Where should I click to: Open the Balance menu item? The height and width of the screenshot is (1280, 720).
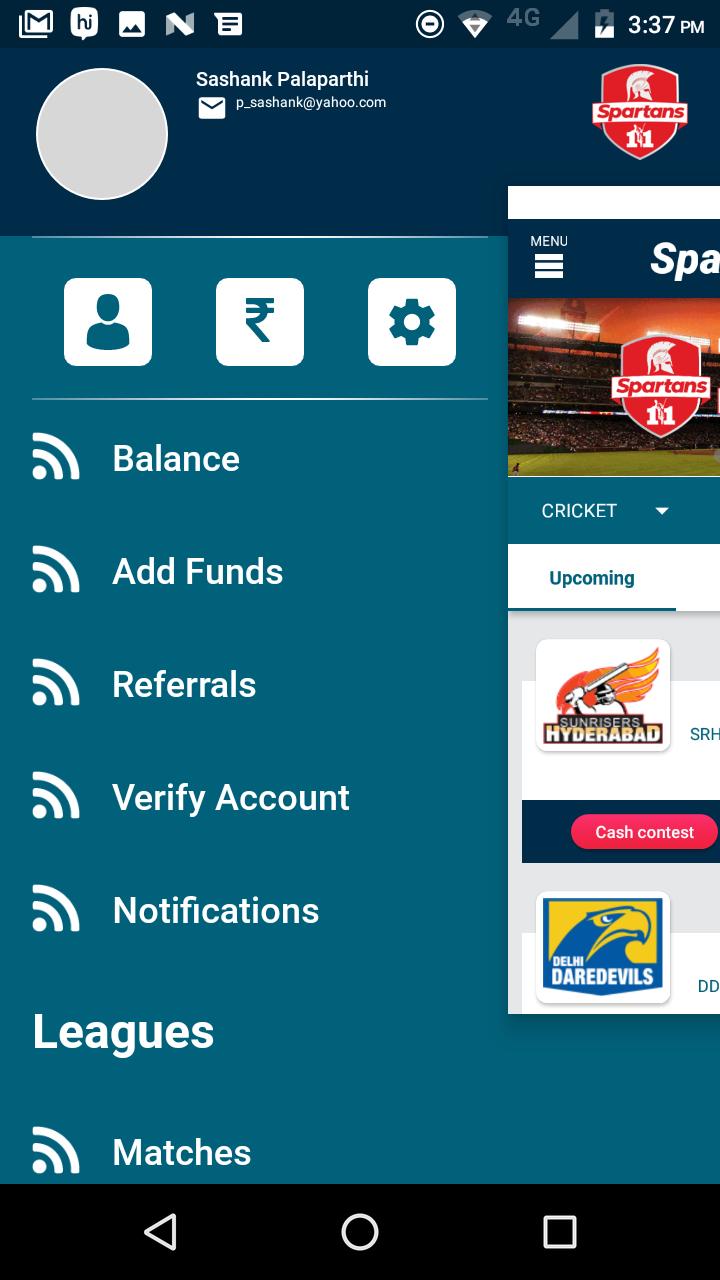(x=176, y=459)
